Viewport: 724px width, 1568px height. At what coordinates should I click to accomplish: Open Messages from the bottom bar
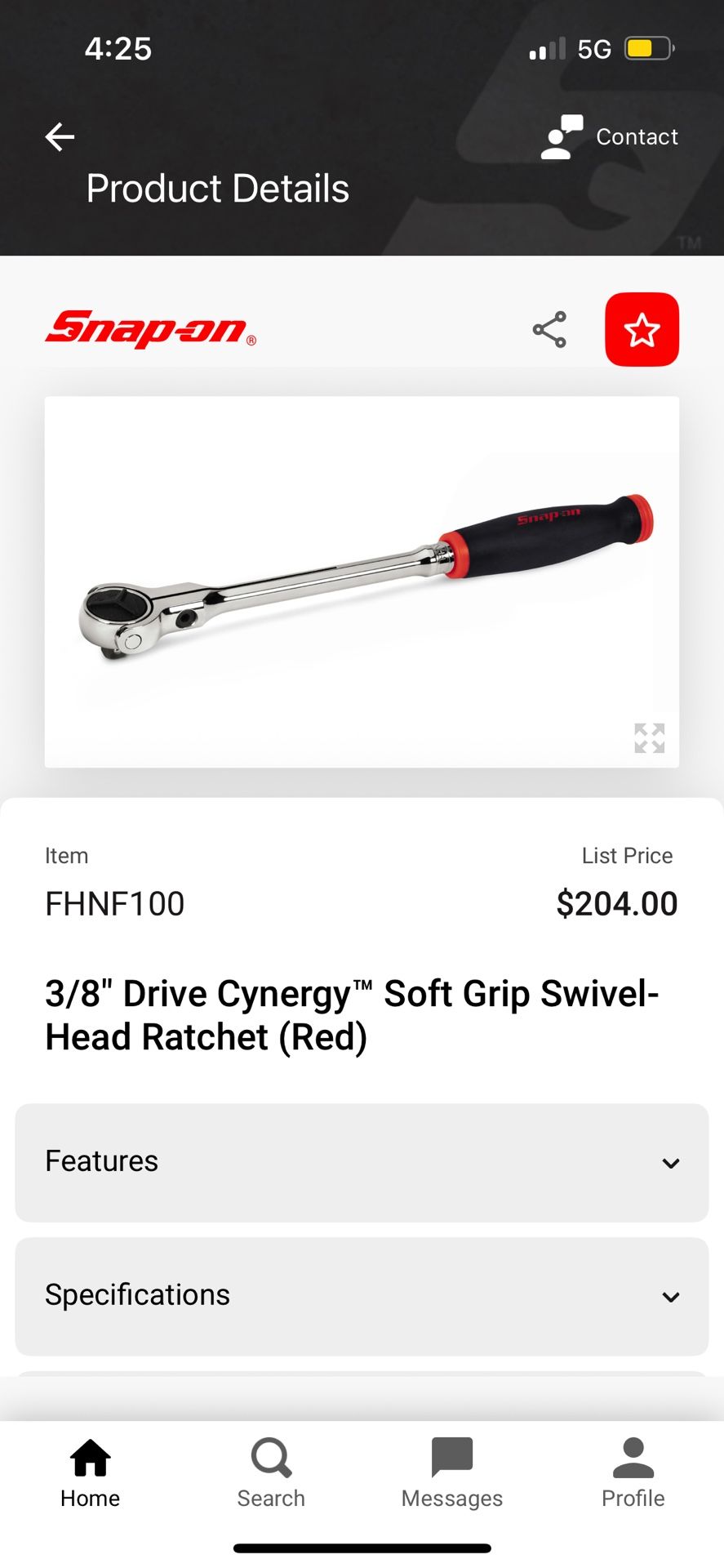[451, 1462]
